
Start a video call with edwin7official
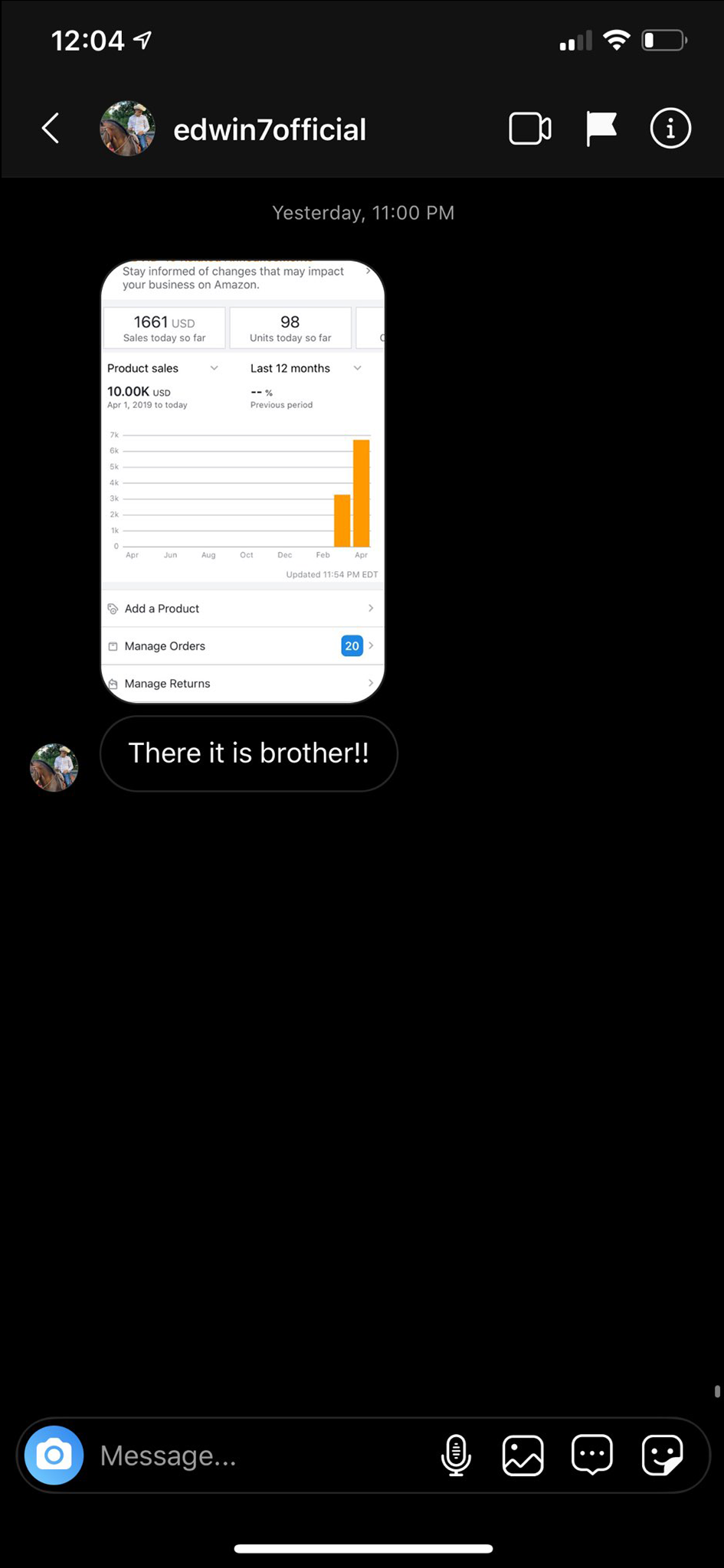tap(529, 129)
